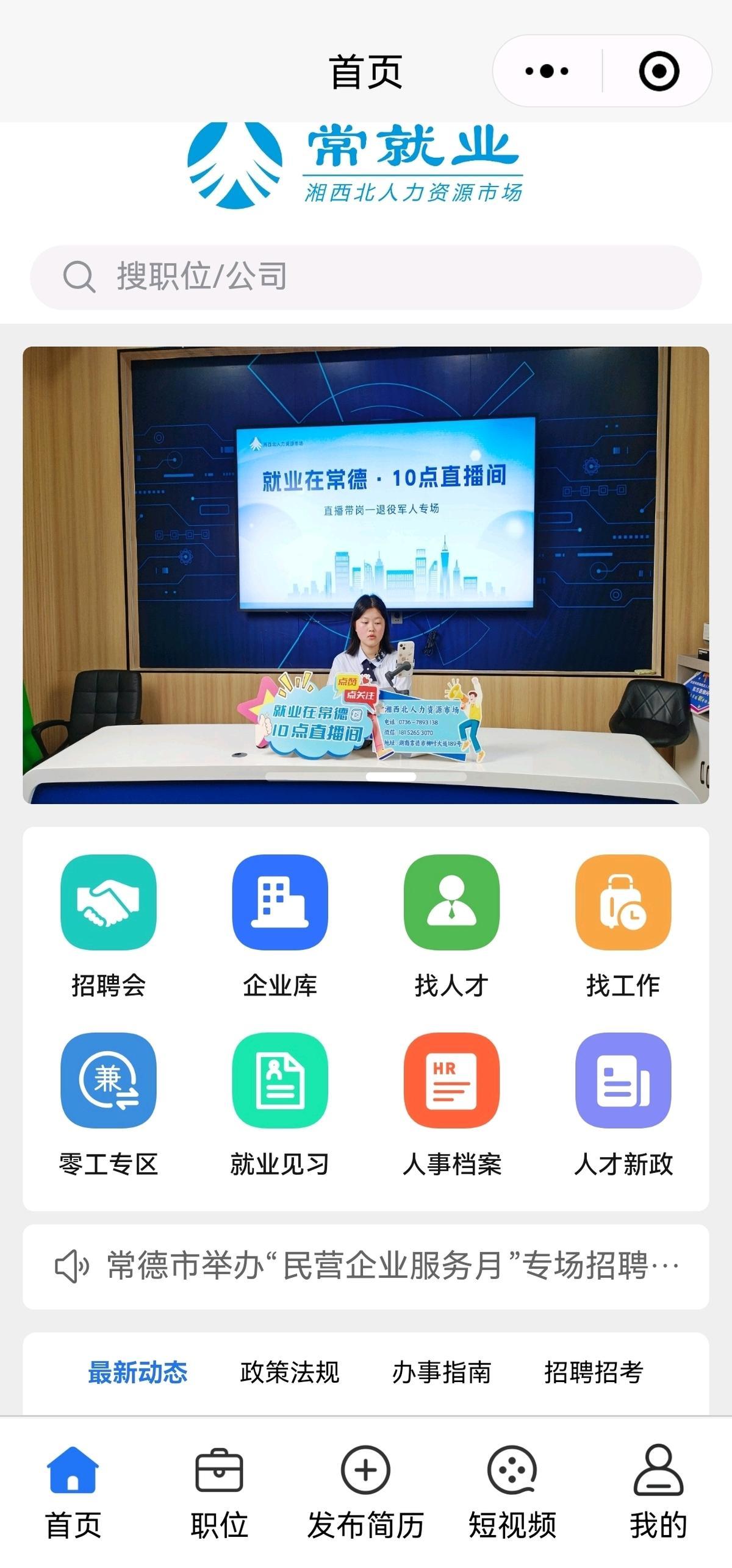Screen dimensions: 732x1568
Task: Open 就业见习 internships
Action: pyautogui.click(x=280, y=1103)
